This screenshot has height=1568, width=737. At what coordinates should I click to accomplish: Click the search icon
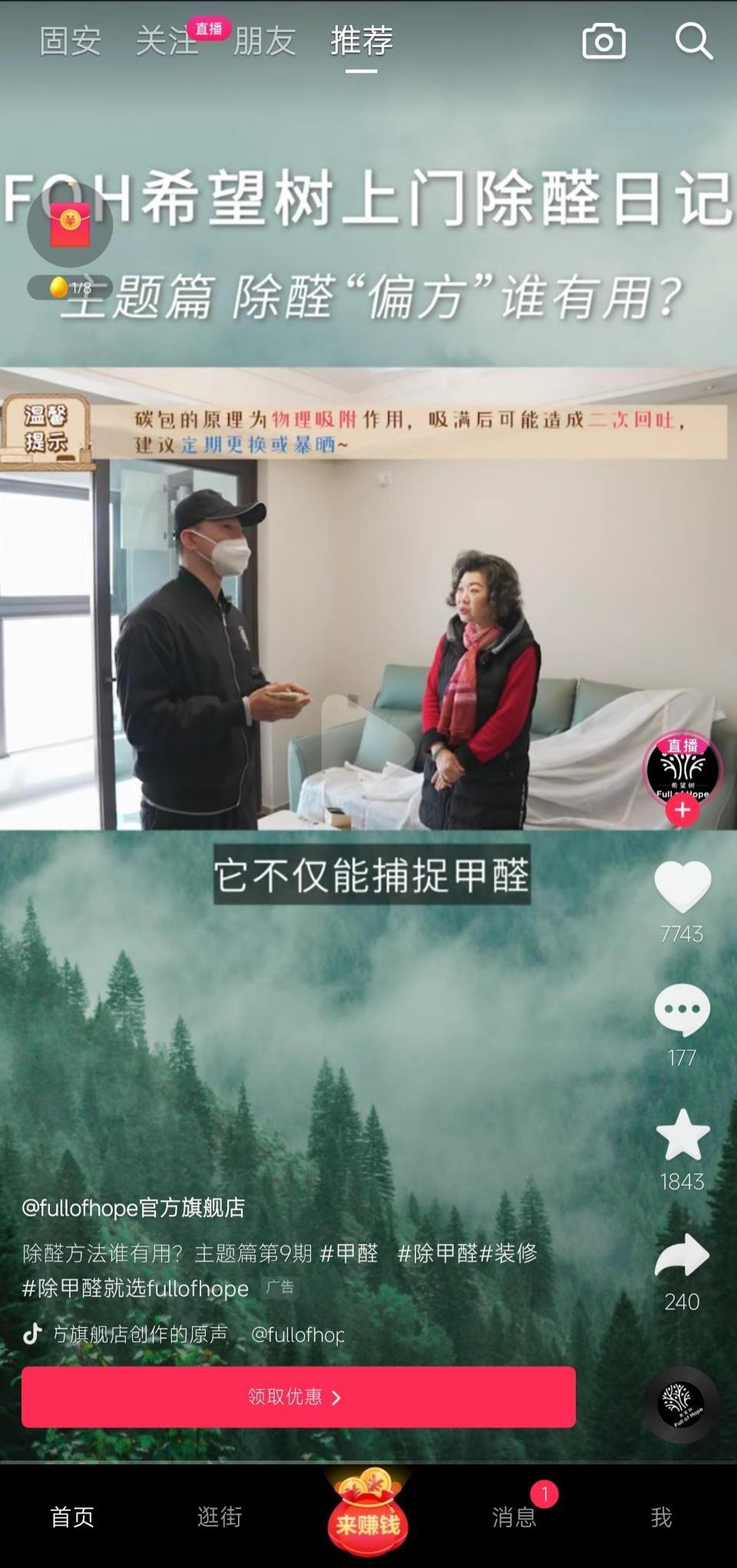tap(693, 42)
